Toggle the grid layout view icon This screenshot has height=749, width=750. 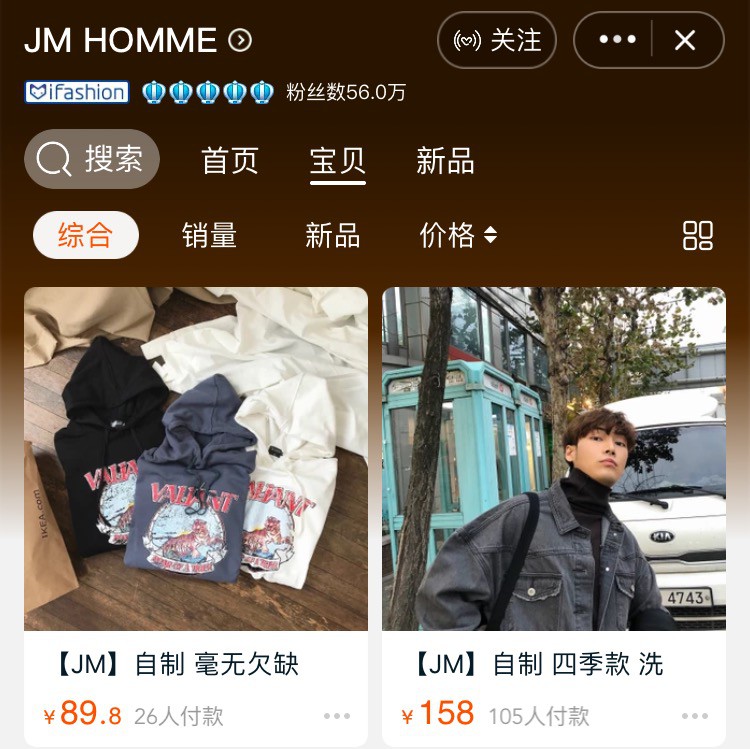[x=697, y=236]
